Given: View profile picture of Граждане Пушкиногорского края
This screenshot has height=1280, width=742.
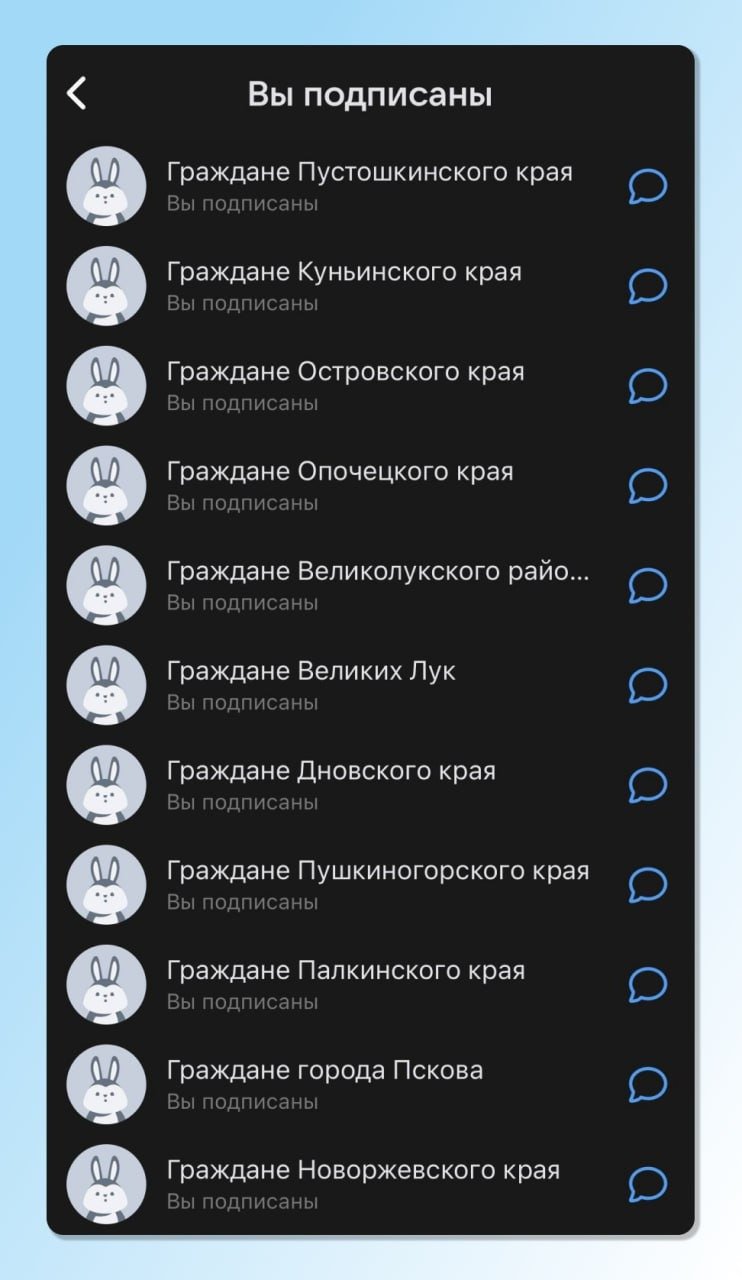Looking at the screenshot, I should tap(106, 885).
